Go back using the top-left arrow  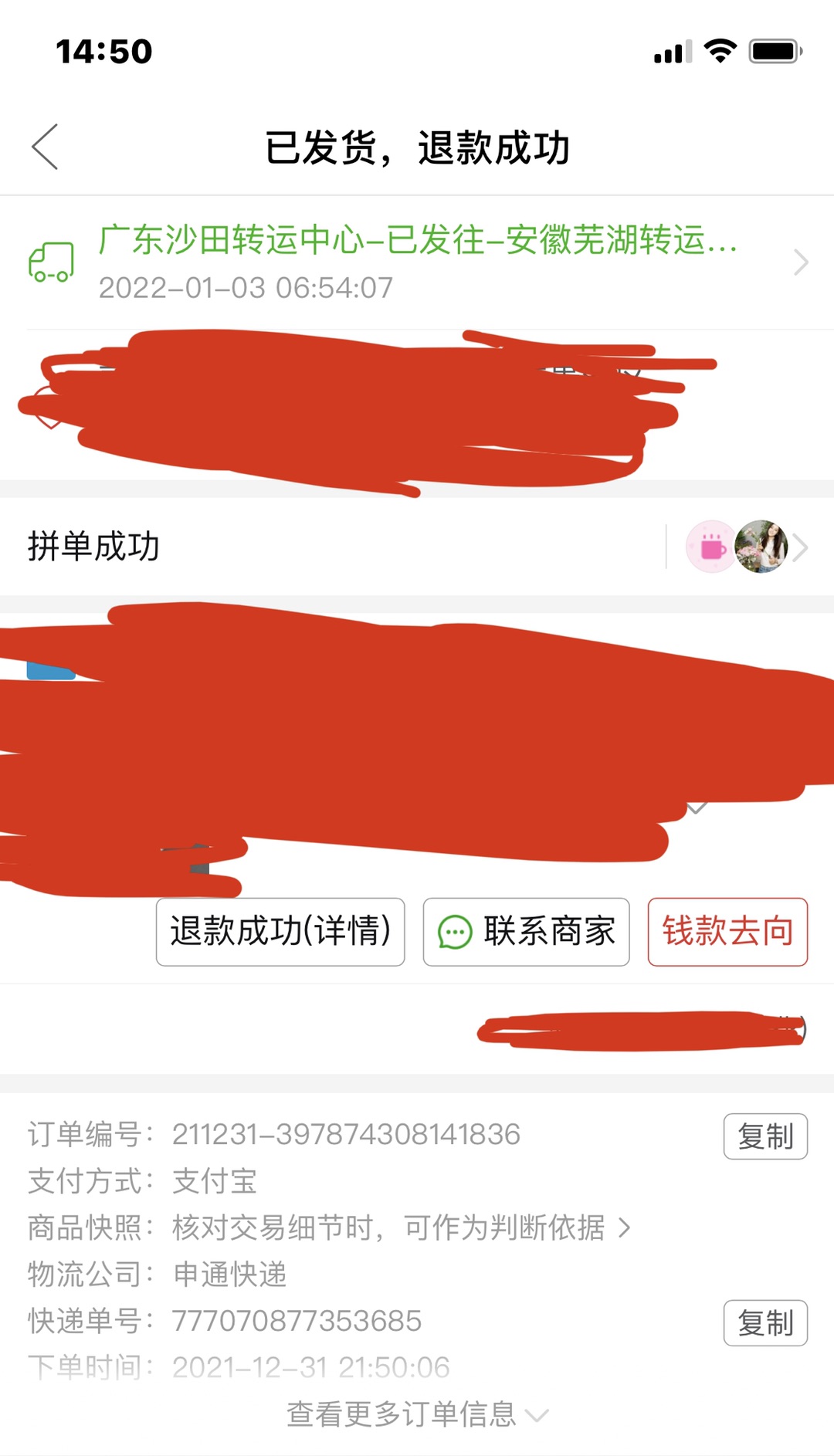click(x=45, y=147)
